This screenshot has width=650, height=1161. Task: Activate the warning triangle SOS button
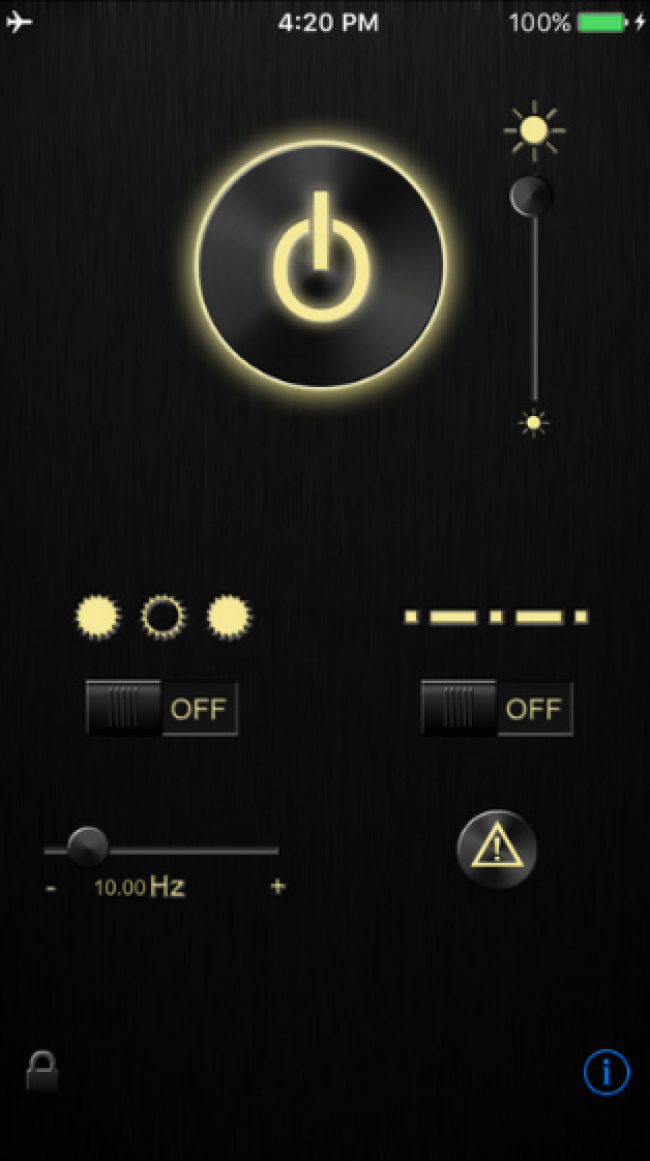(x=496, y=850)
